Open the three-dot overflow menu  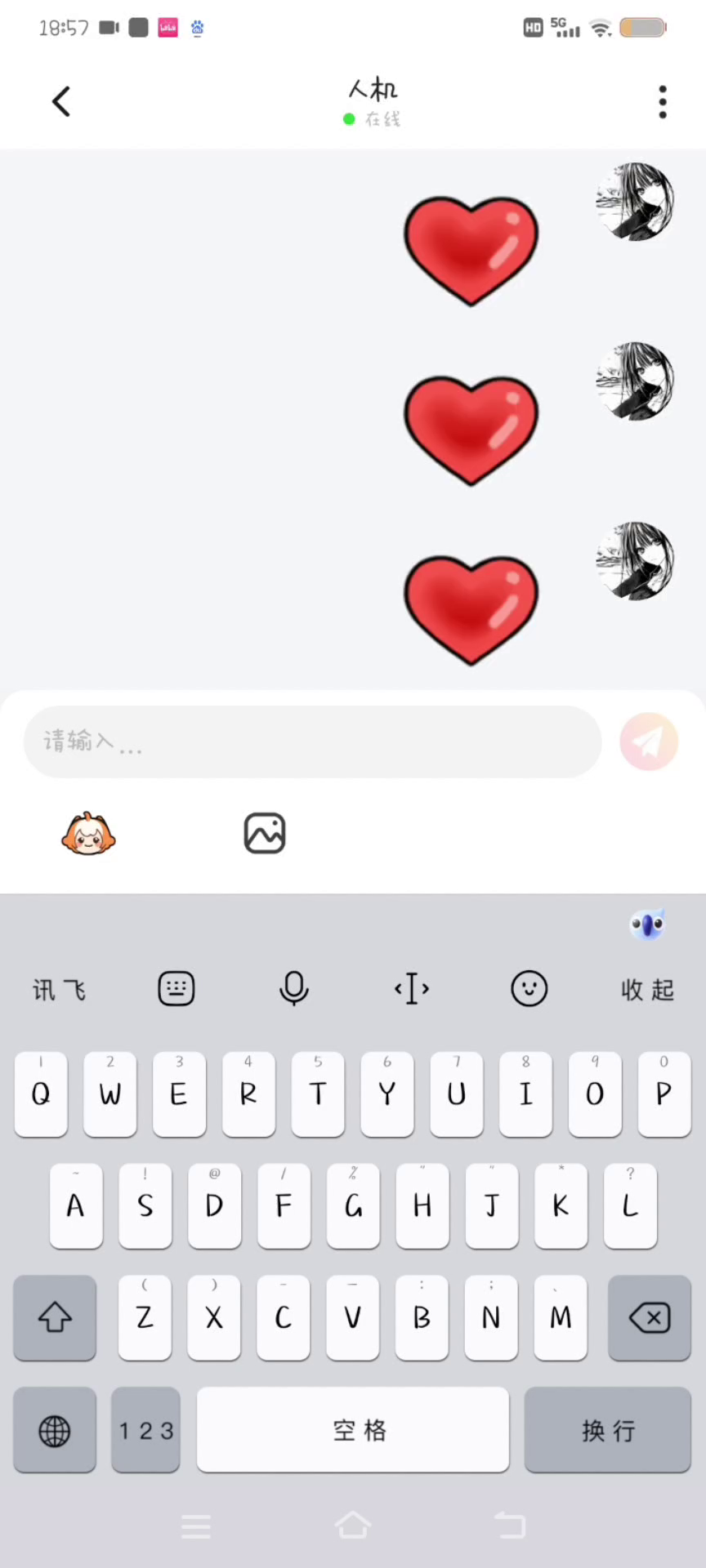662,102
